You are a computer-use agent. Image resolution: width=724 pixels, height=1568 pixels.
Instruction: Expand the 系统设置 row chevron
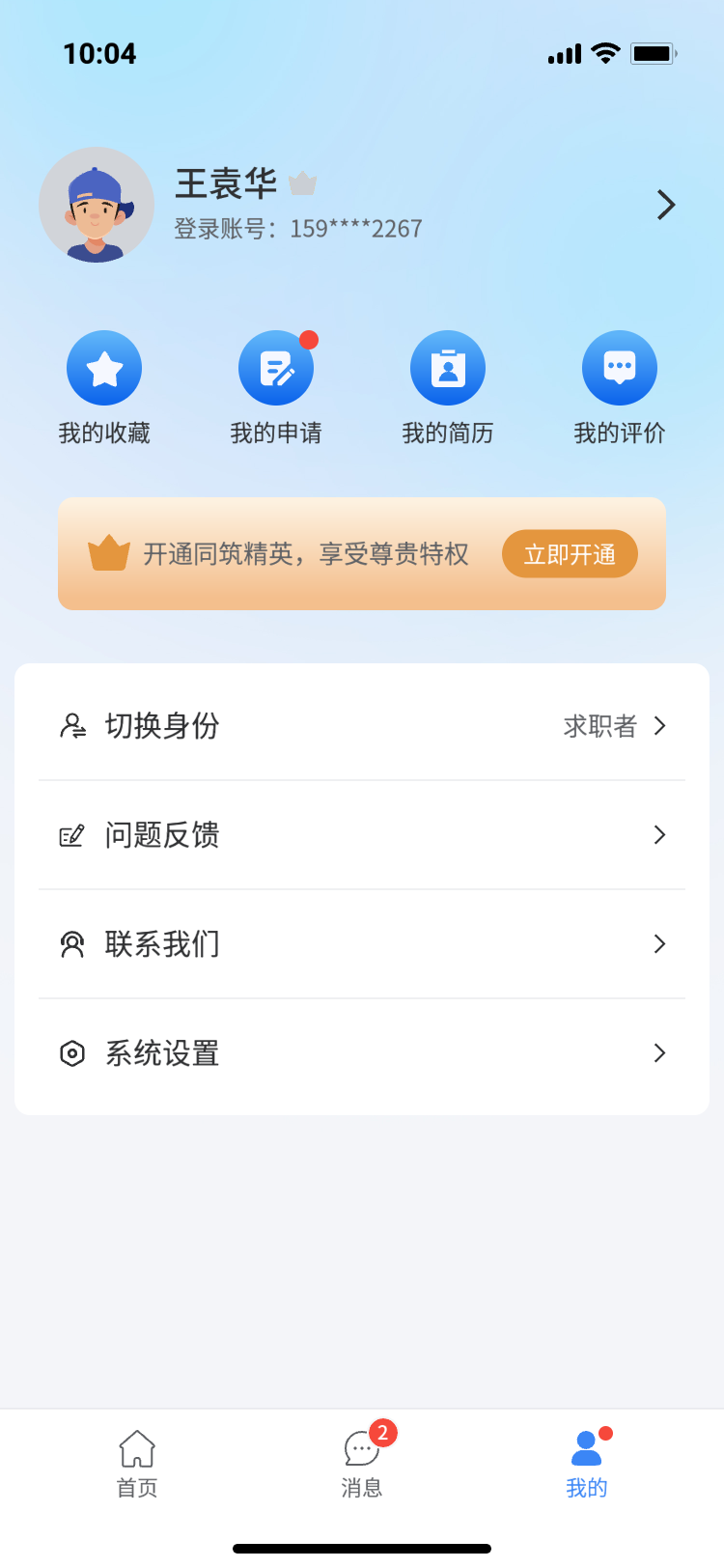point(659,1052)
